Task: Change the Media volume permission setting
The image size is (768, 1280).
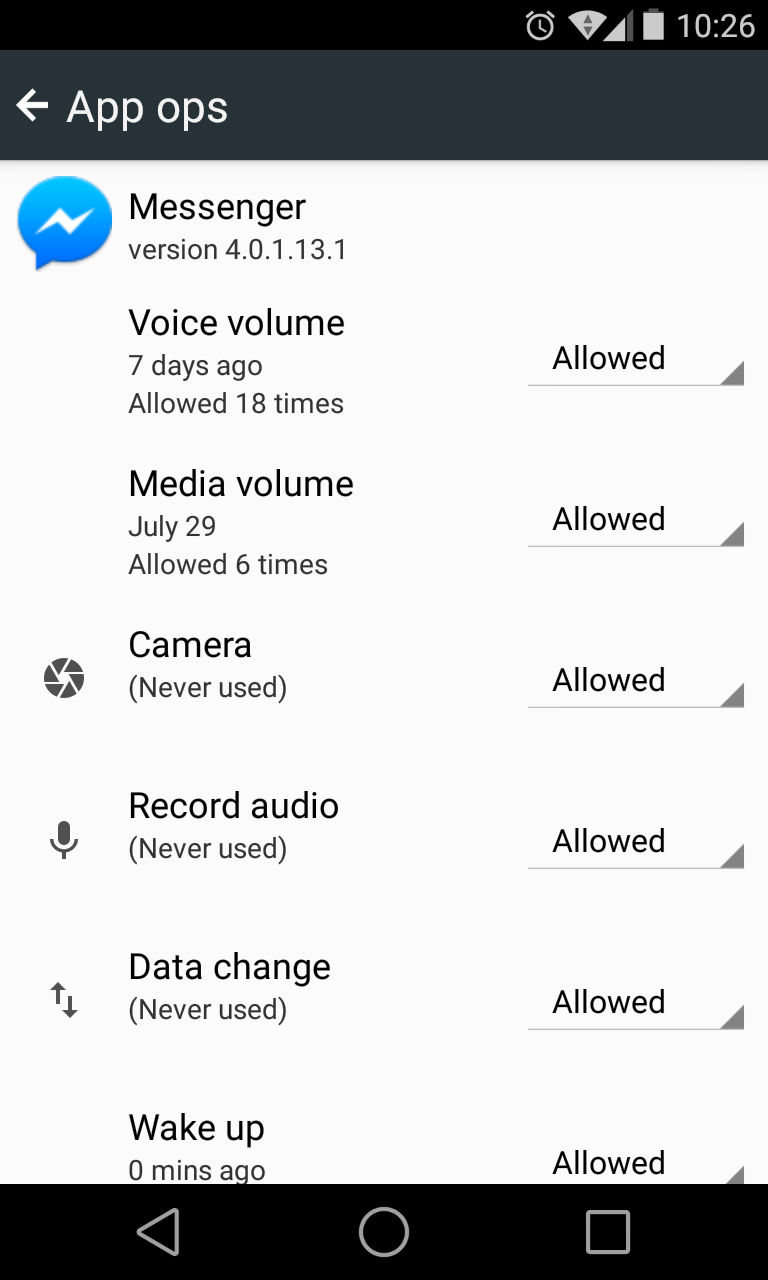Action: pyautogui.click(x=636, y=519)
